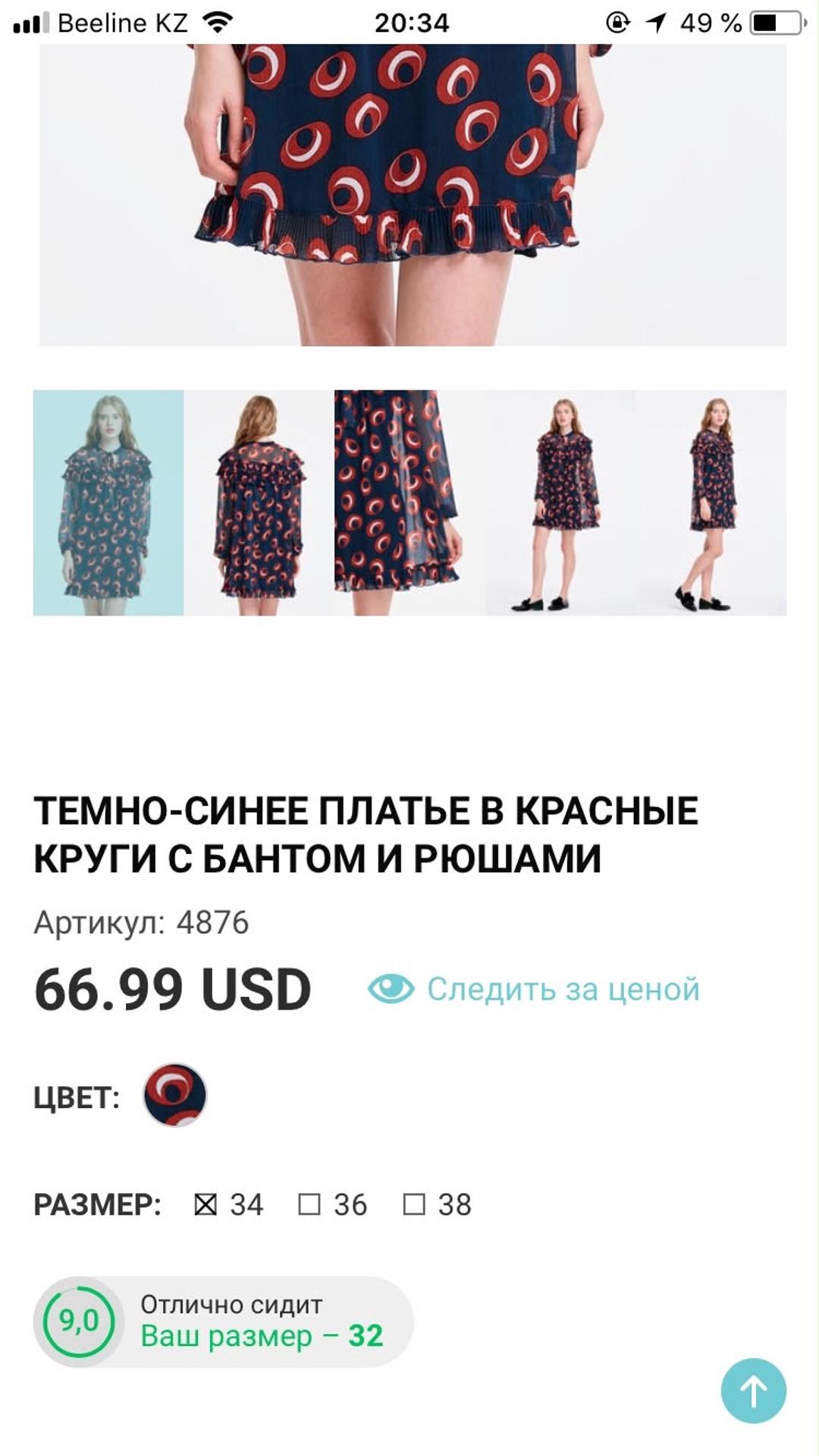The width and height of the screenshot is (819, 1456).
Task: Open the full-length front pose thumbnail
Action: coord(560,503)
